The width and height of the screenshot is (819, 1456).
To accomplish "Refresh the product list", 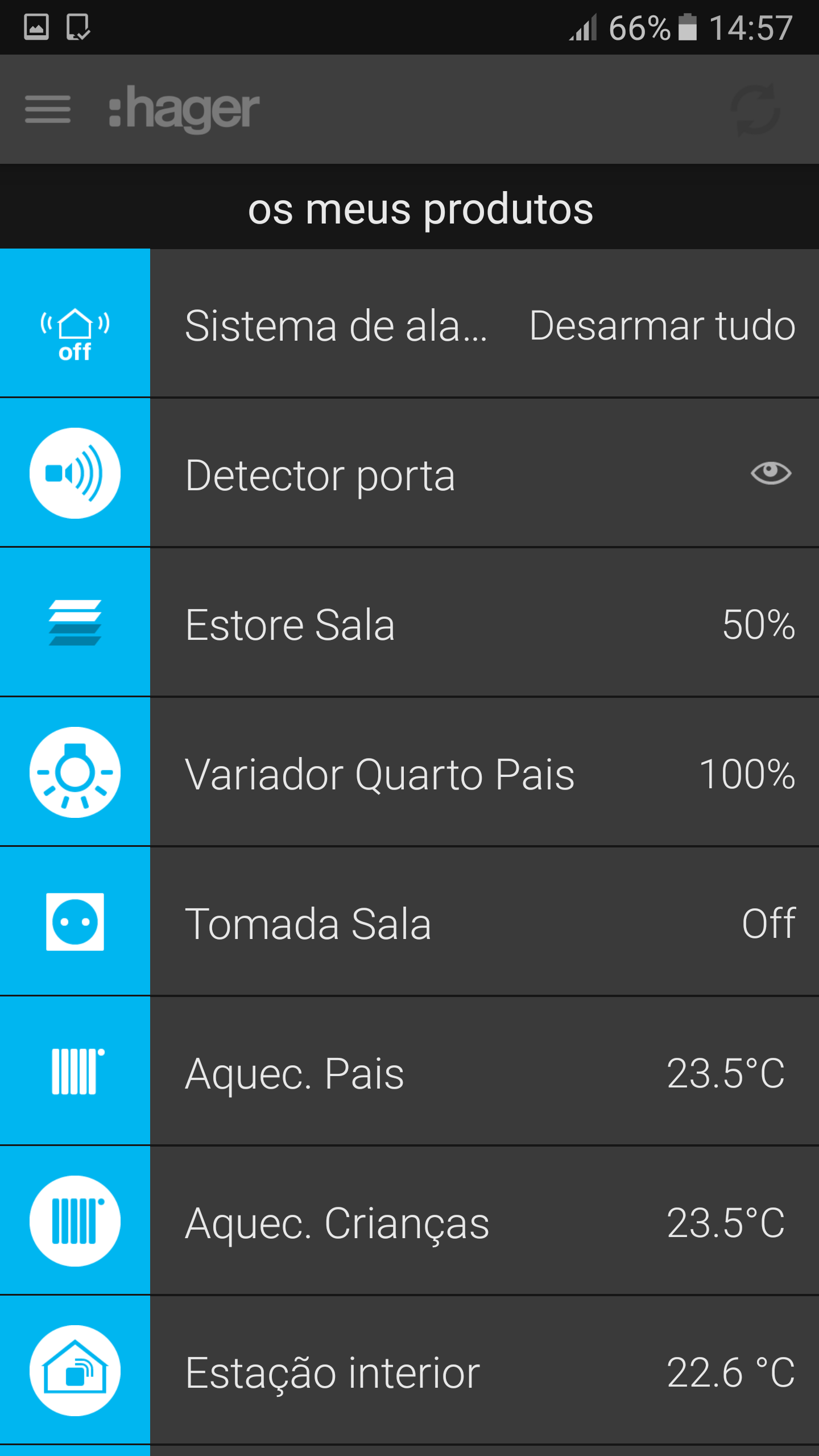I will [755, 110].
